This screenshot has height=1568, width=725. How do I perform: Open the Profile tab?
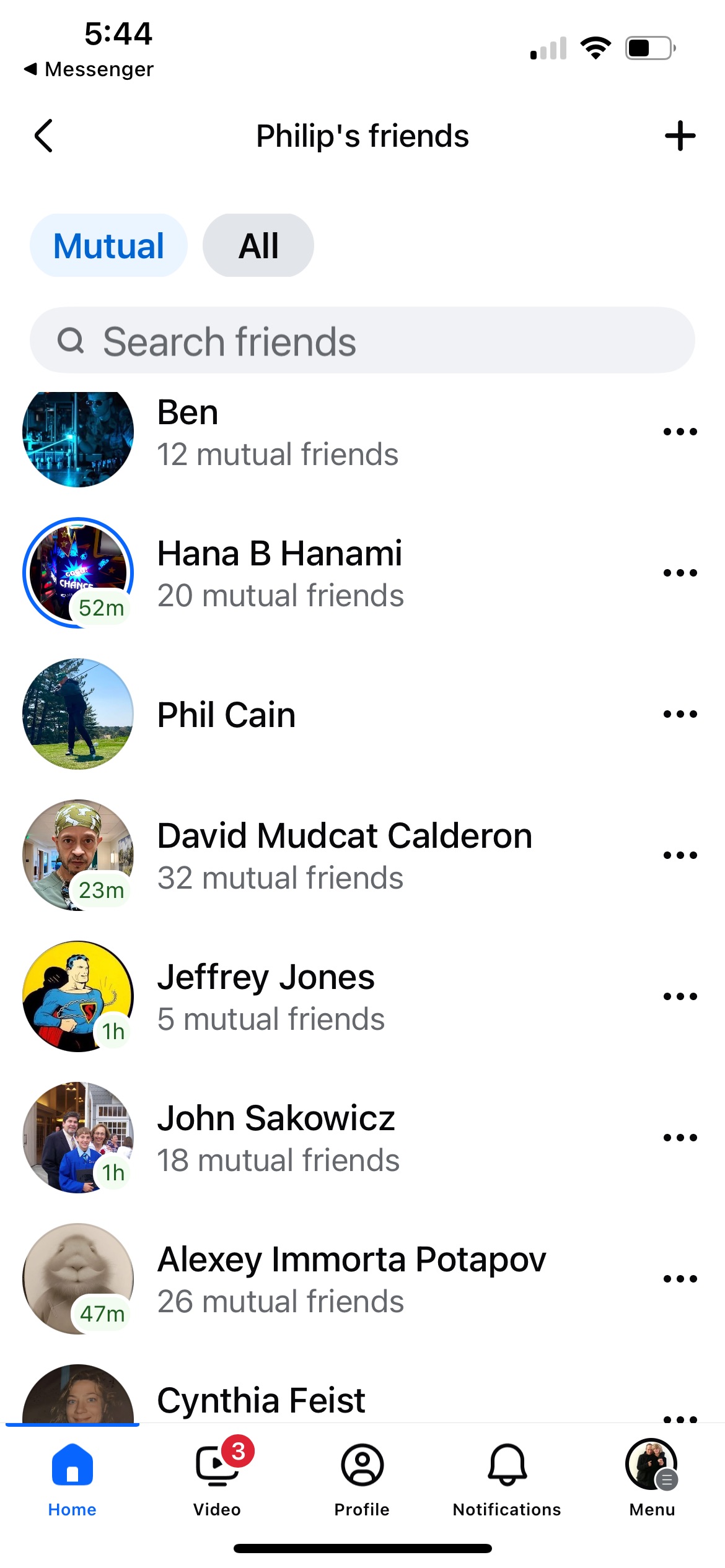(362, 1477)
